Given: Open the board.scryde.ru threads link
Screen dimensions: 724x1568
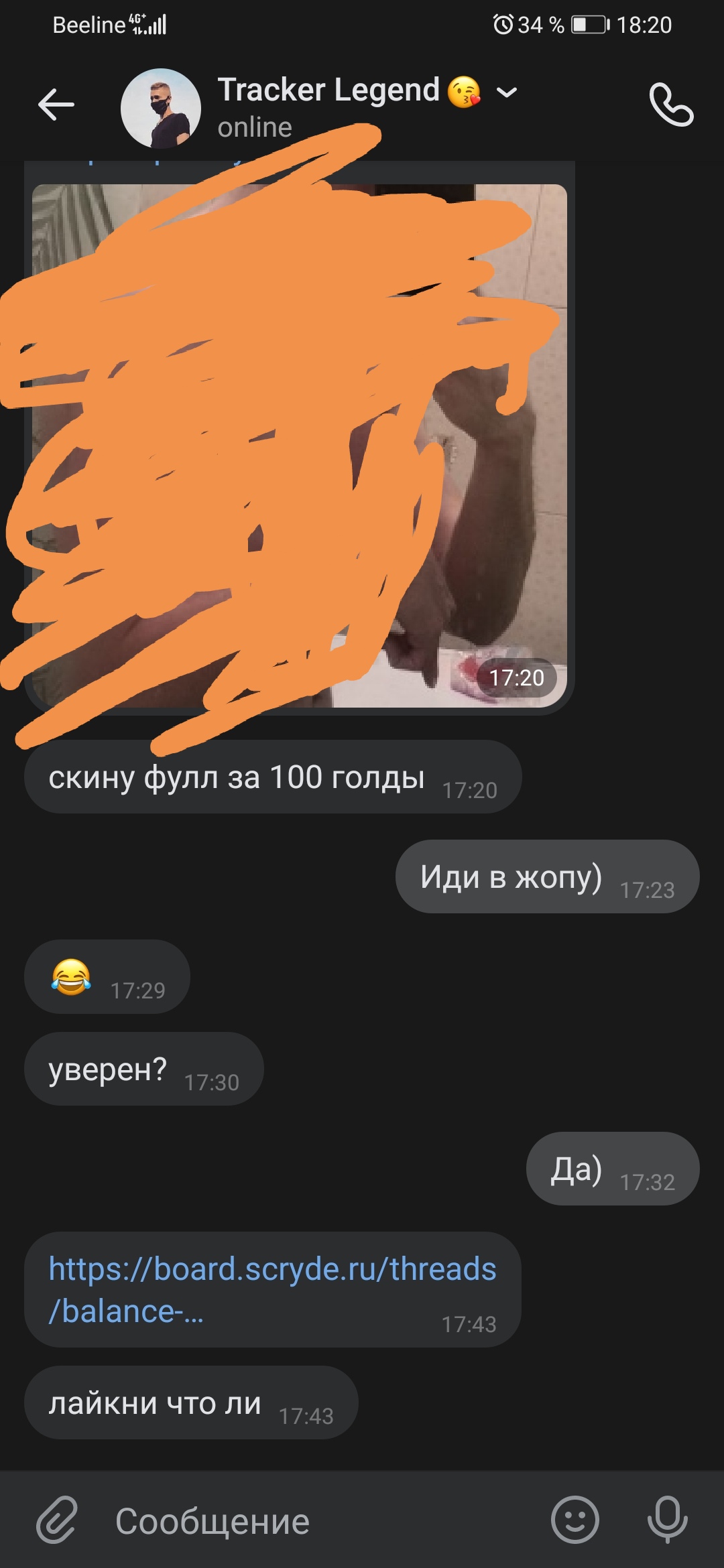Looking at the screenshot, I should tap(272, 1289).
